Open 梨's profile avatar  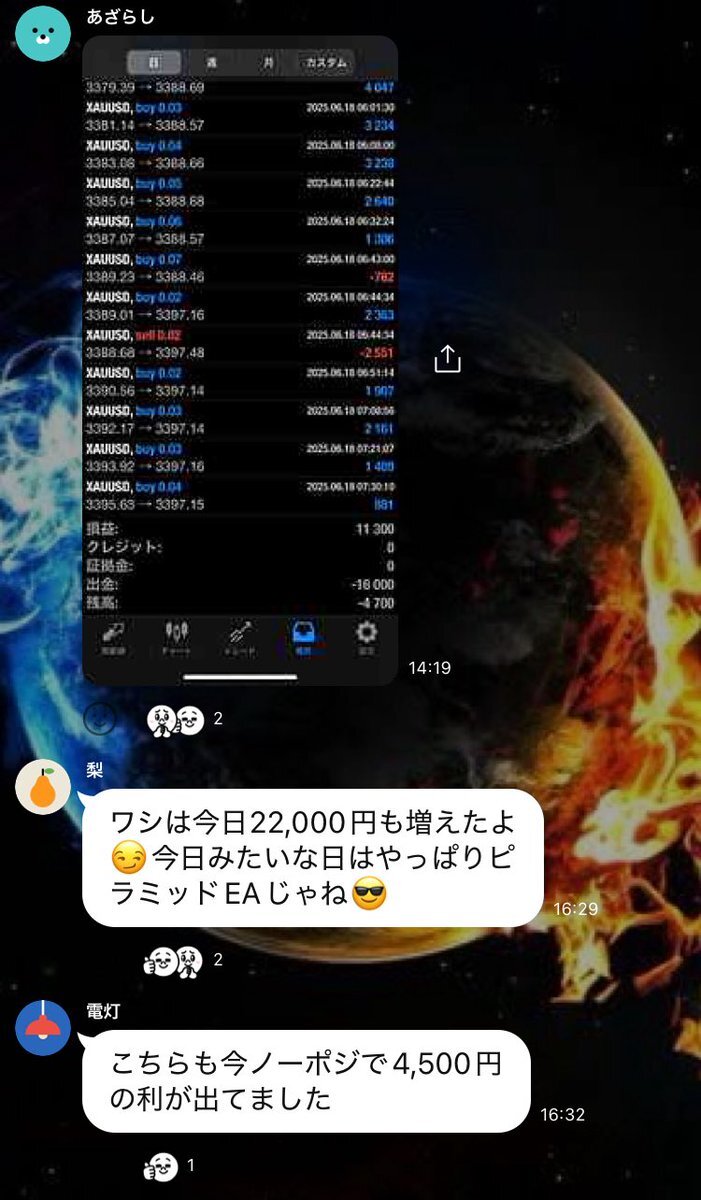pyautogui.click(x=43, y=786)
